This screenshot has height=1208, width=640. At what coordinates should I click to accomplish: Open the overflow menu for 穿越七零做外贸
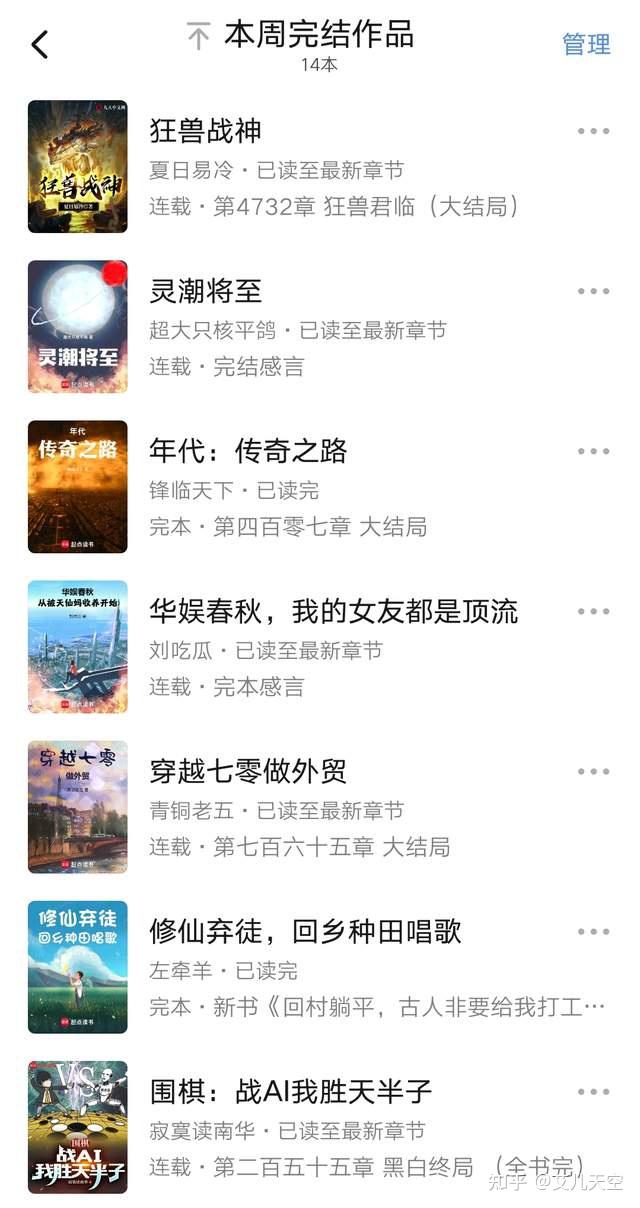[x=593, y=771]
